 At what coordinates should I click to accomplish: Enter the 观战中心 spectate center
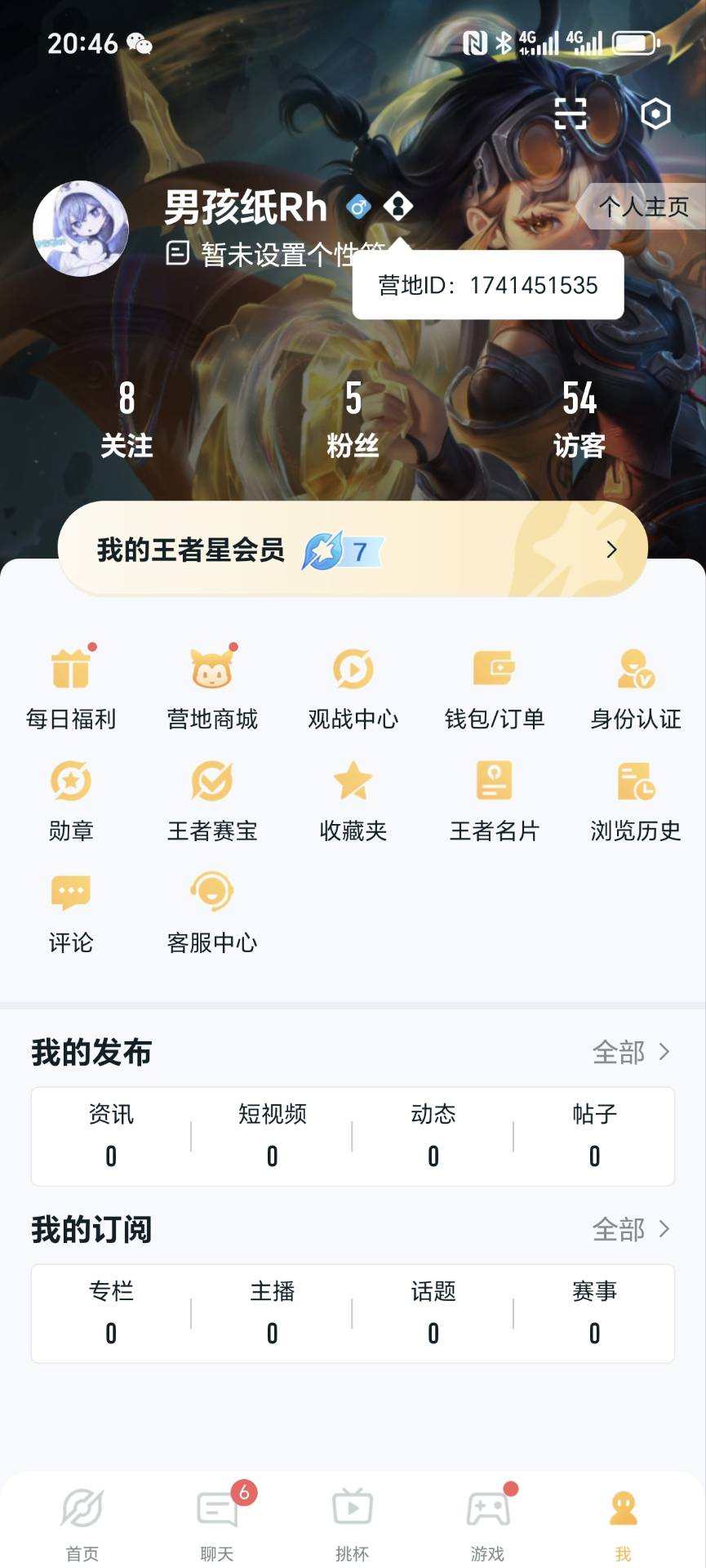click(x=353, y=686)
